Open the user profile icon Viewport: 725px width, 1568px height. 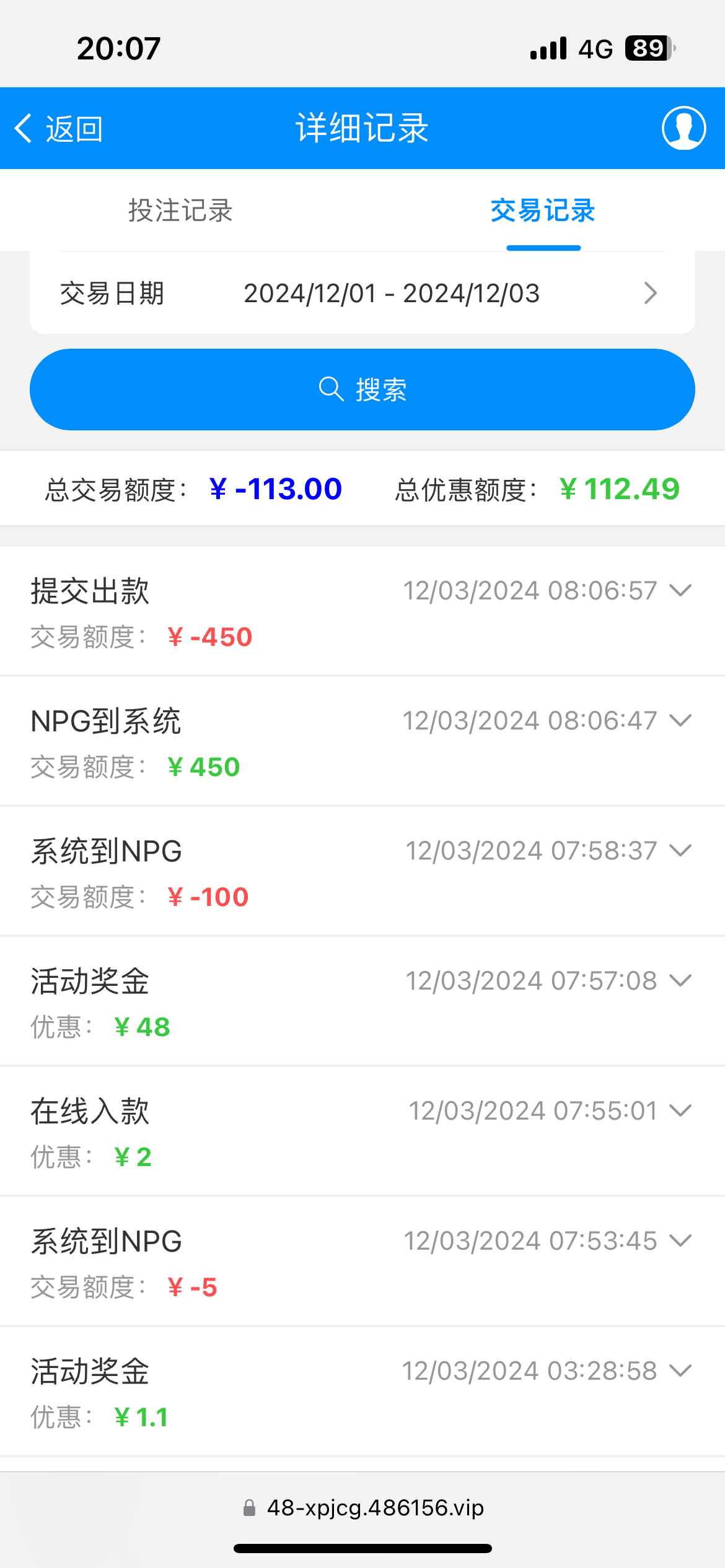[683, 129]
